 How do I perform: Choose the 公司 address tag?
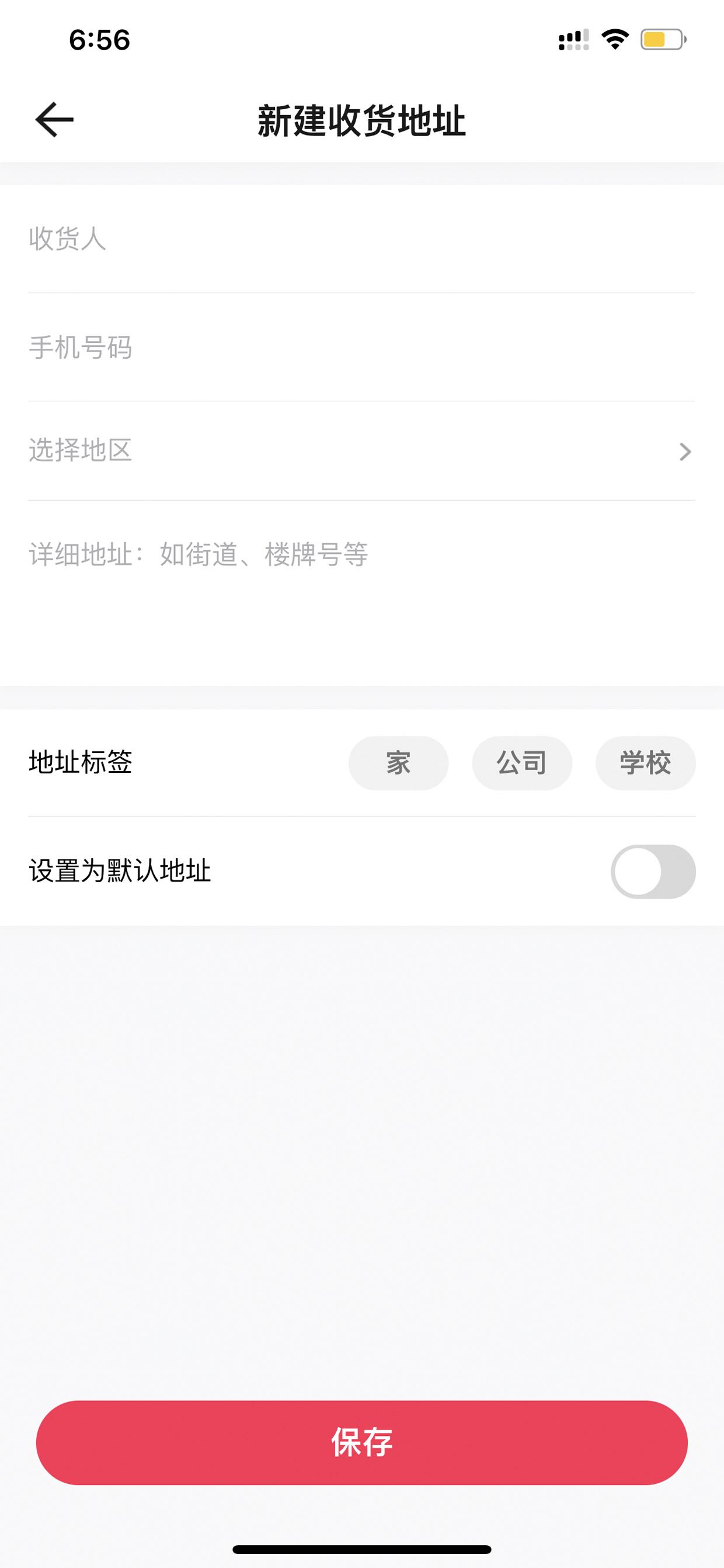(x=522, y=763)
